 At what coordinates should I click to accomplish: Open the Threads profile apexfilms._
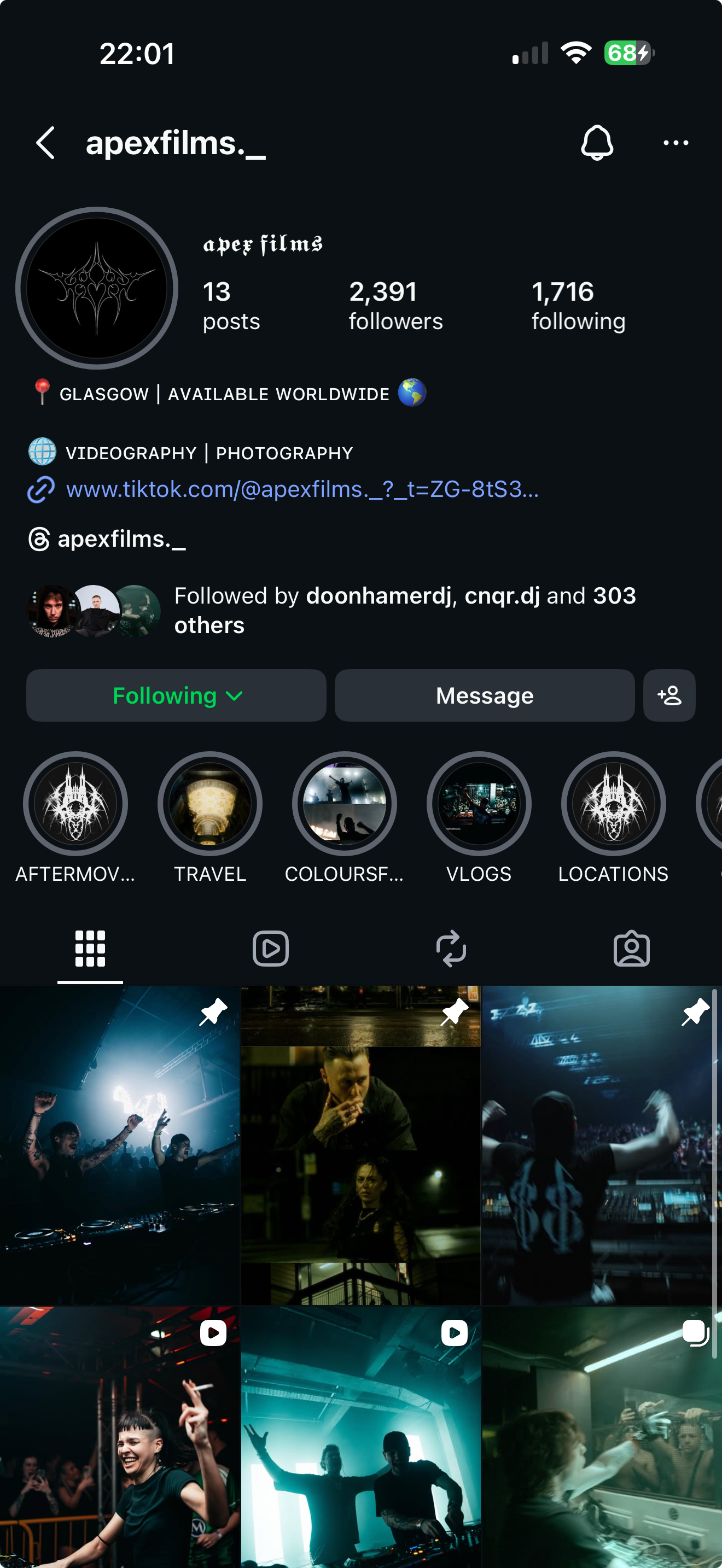[x=121, y=539]
